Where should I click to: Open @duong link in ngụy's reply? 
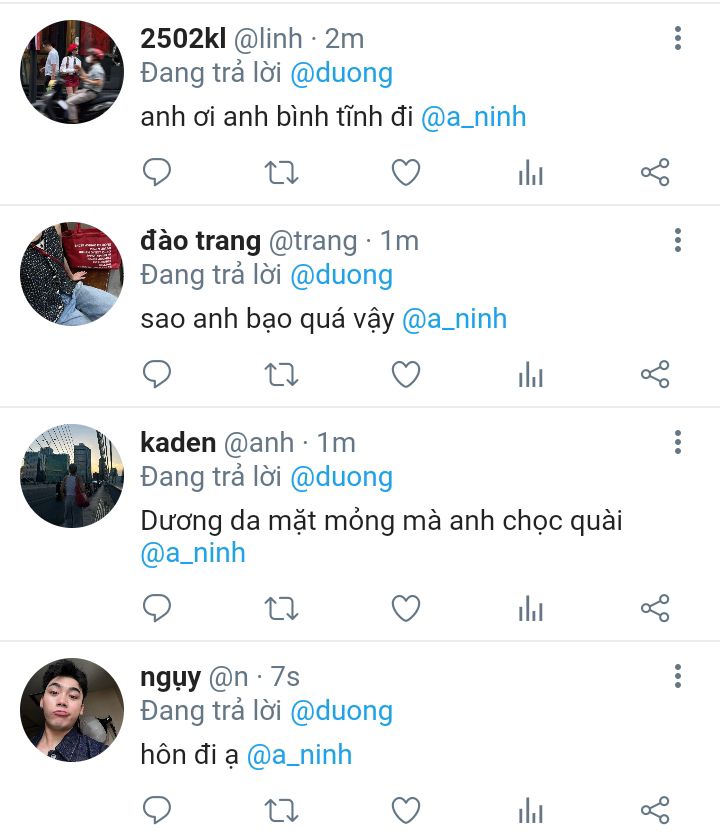341,711
